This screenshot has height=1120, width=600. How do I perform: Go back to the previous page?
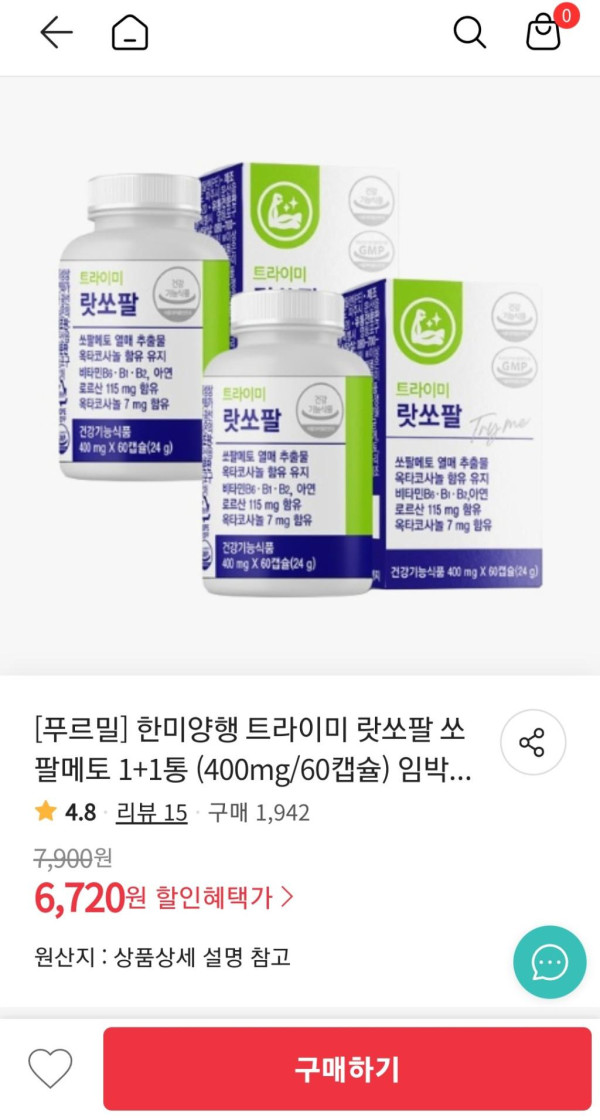pos(56,33)
